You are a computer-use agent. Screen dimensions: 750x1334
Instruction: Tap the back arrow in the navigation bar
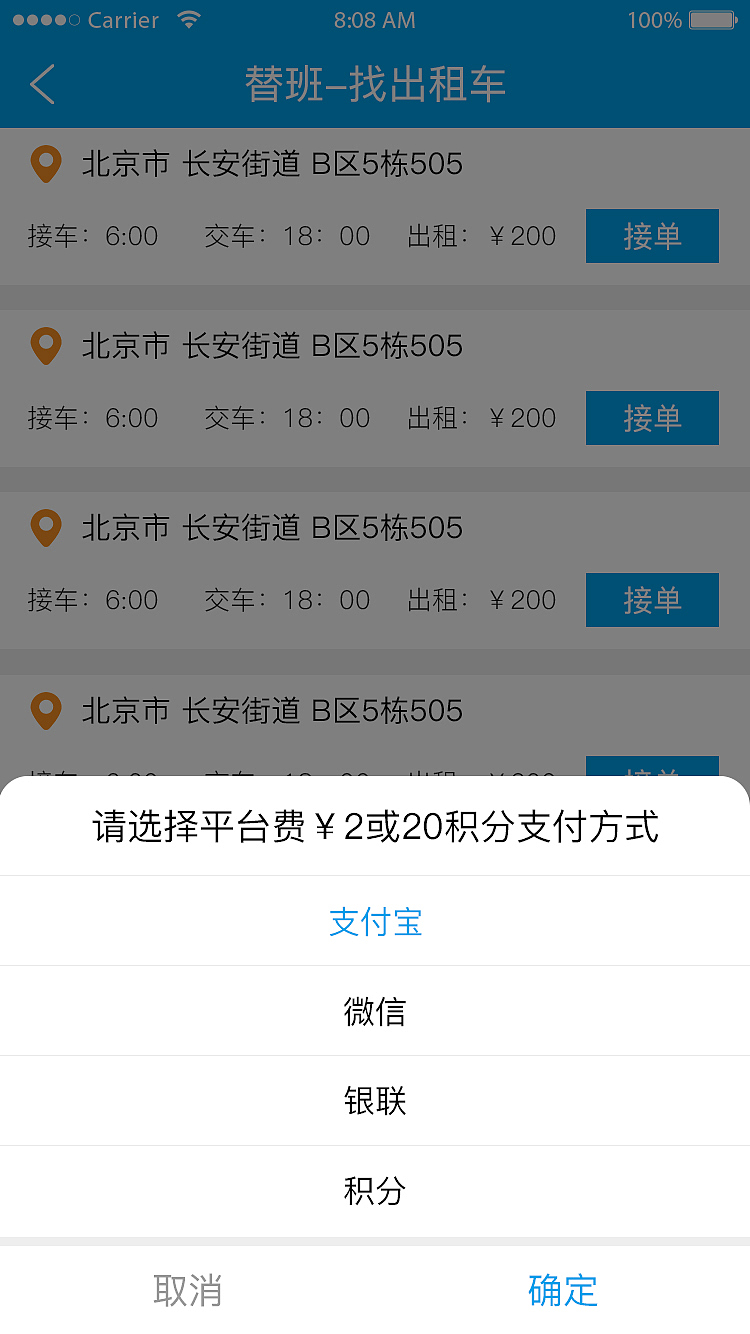pos(42,85)
